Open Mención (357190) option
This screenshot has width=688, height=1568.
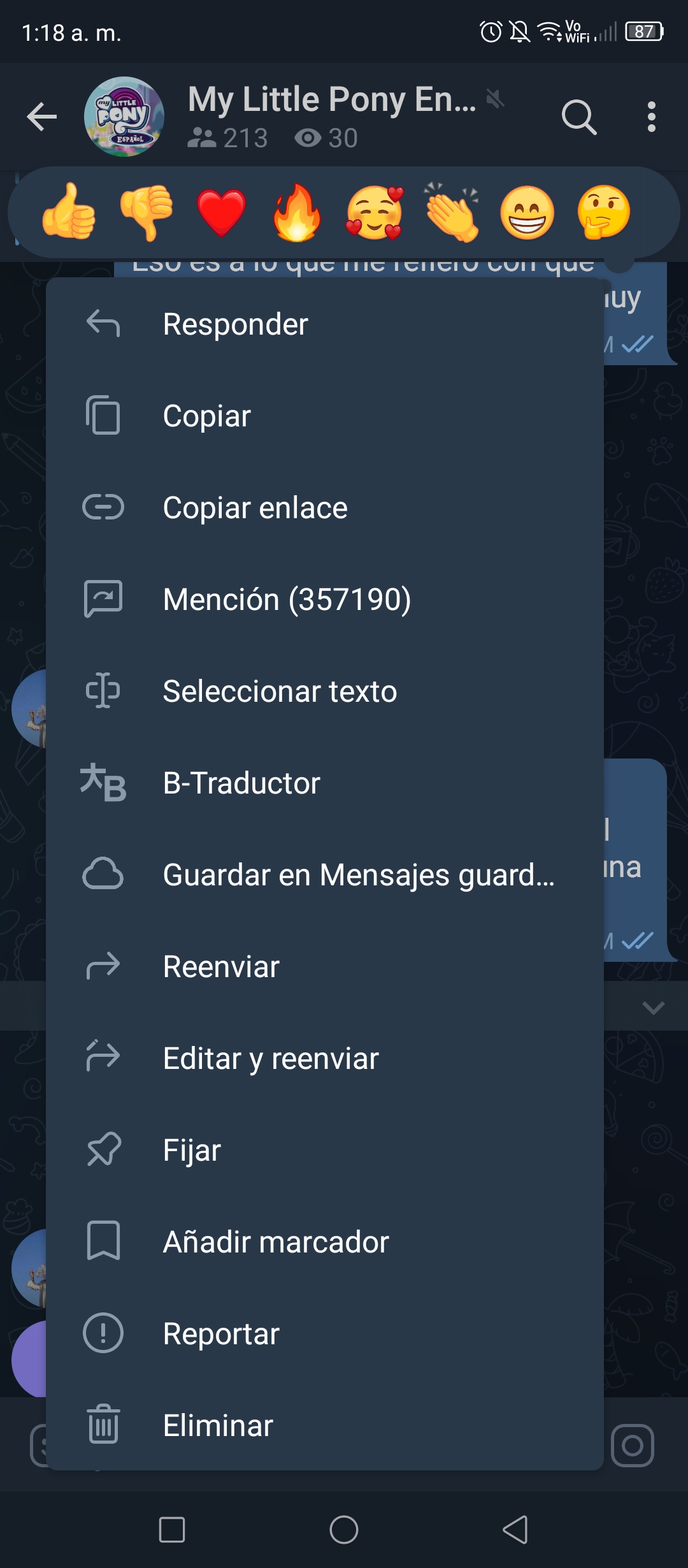325,599
